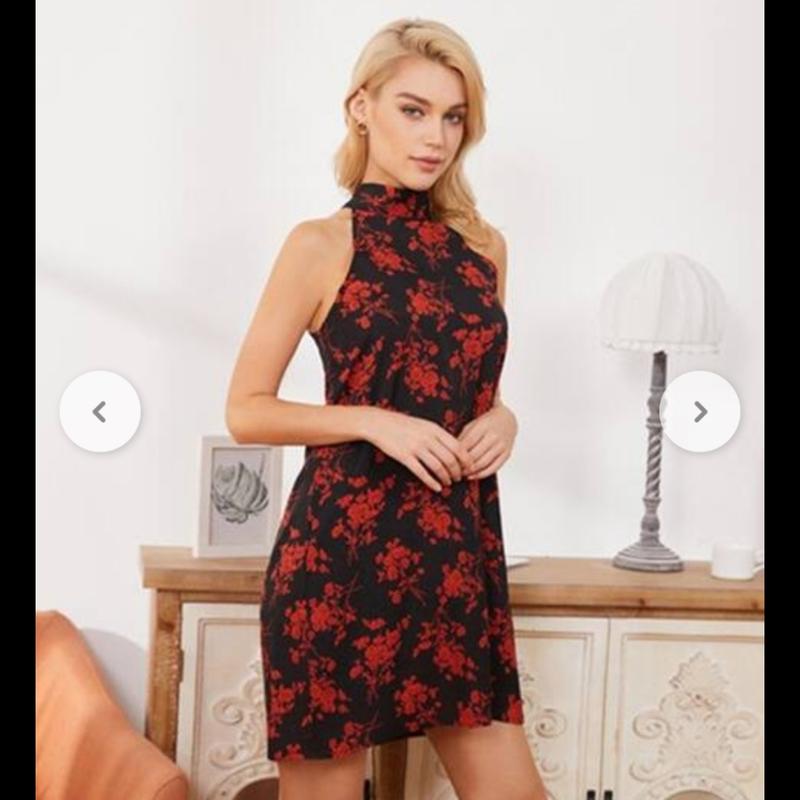The image size is (800, 800).
Task: Advance to the next product photo
Action: [700, 411]
